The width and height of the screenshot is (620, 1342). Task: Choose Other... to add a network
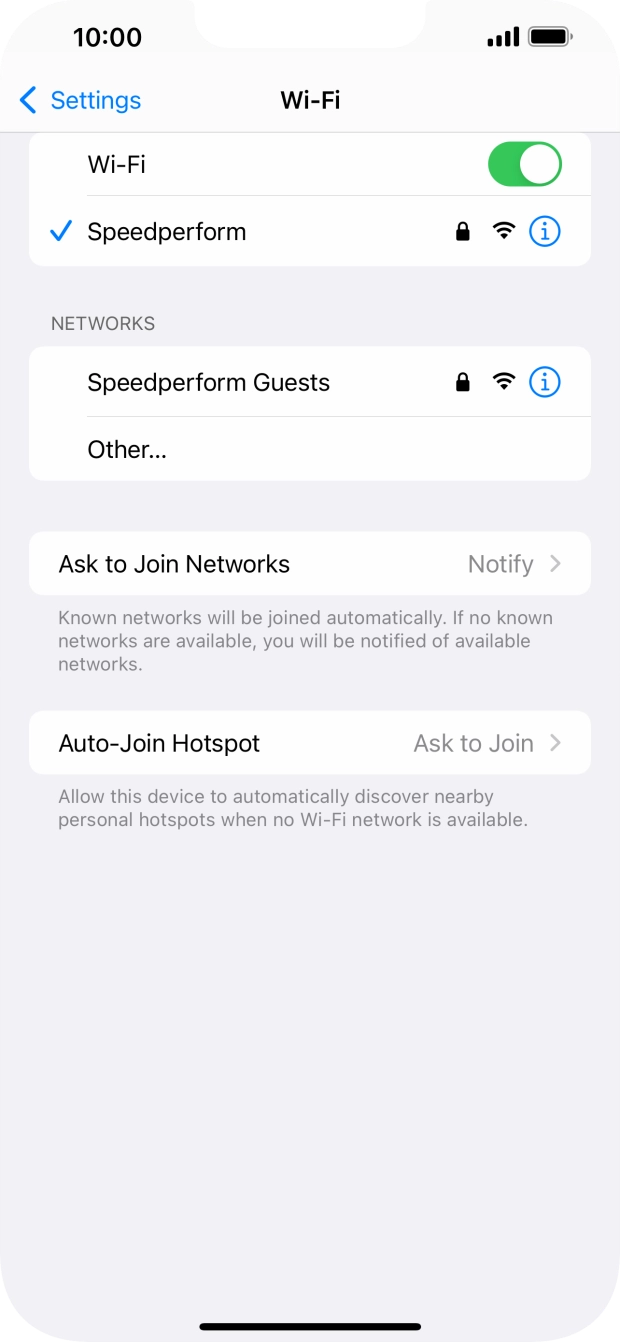coord(127,450)
